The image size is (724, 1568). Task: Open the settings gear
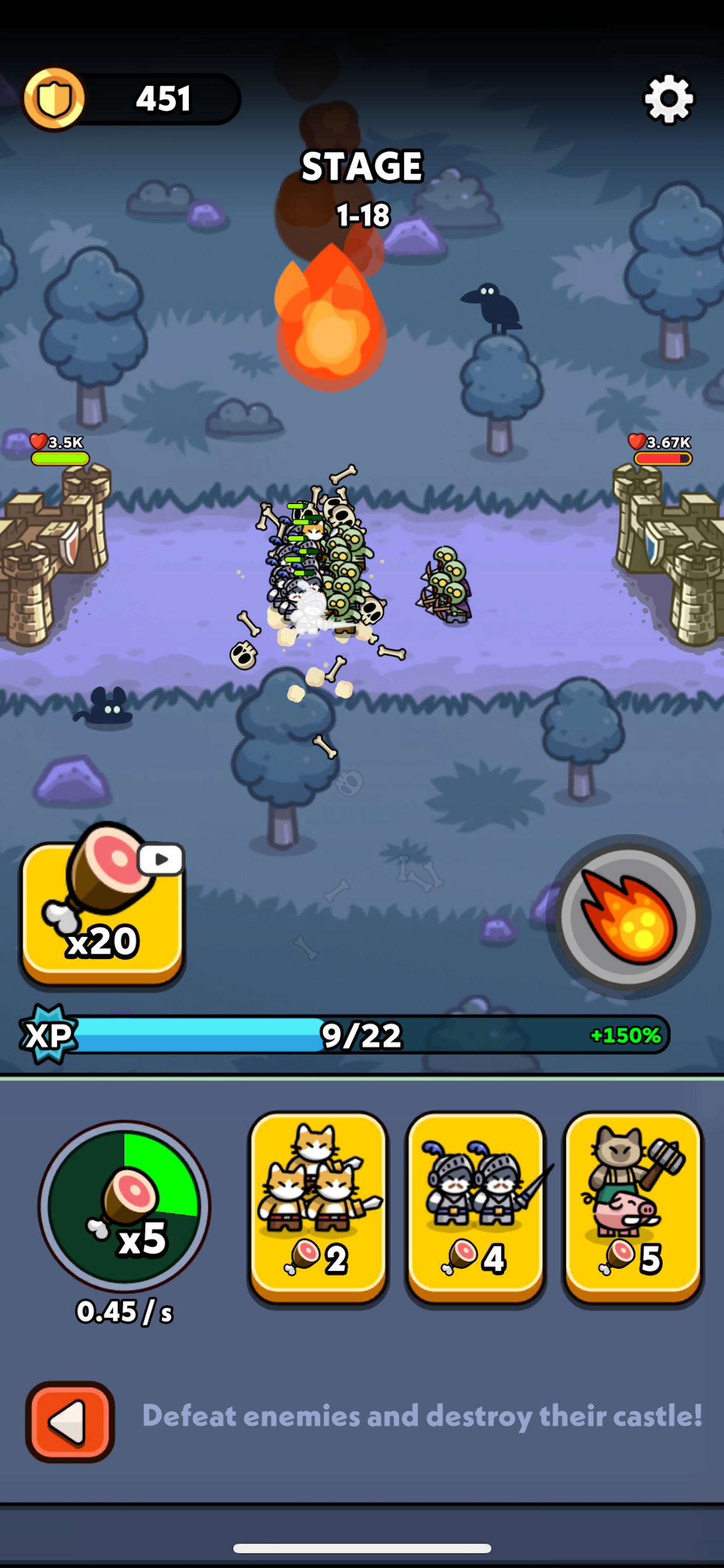(668, 99)
